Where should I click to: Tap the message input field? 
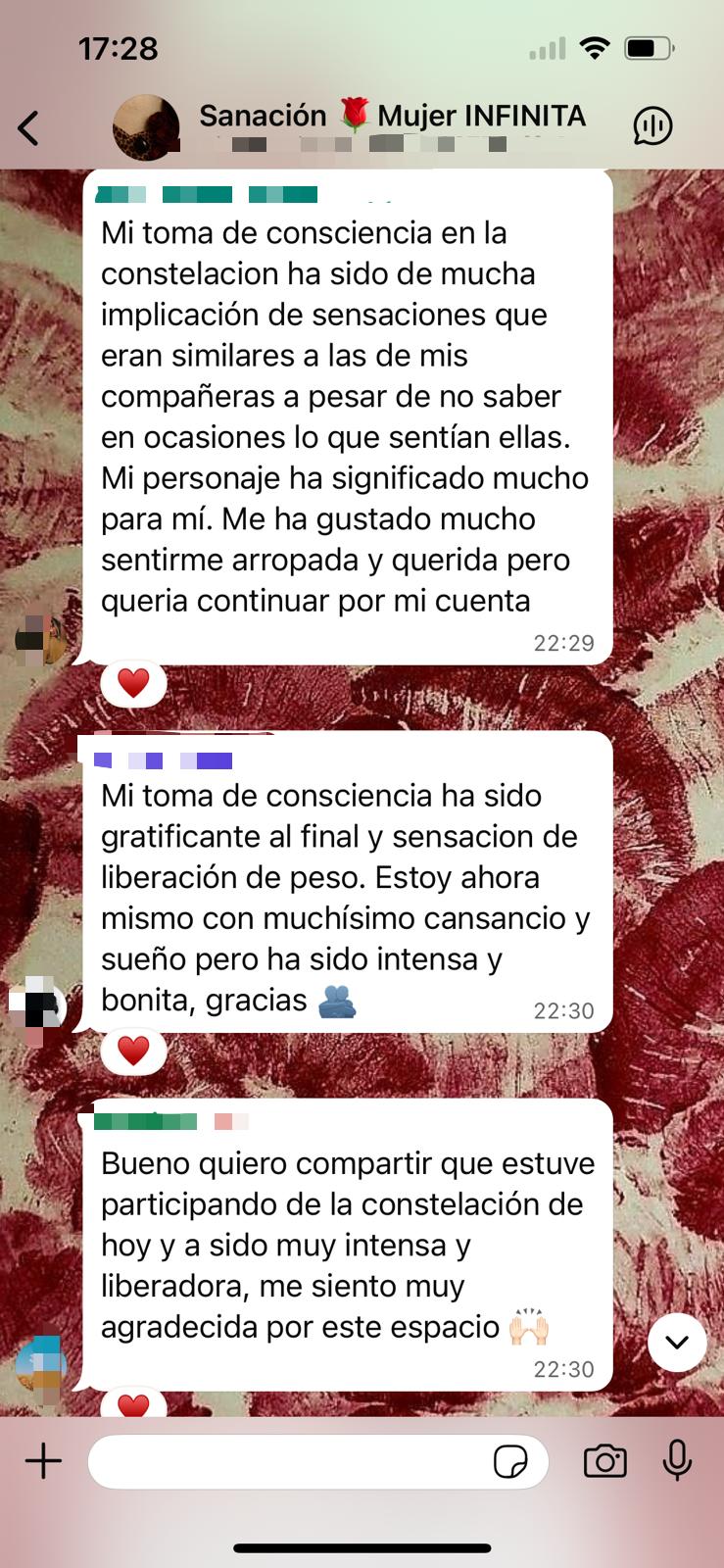289,1461
